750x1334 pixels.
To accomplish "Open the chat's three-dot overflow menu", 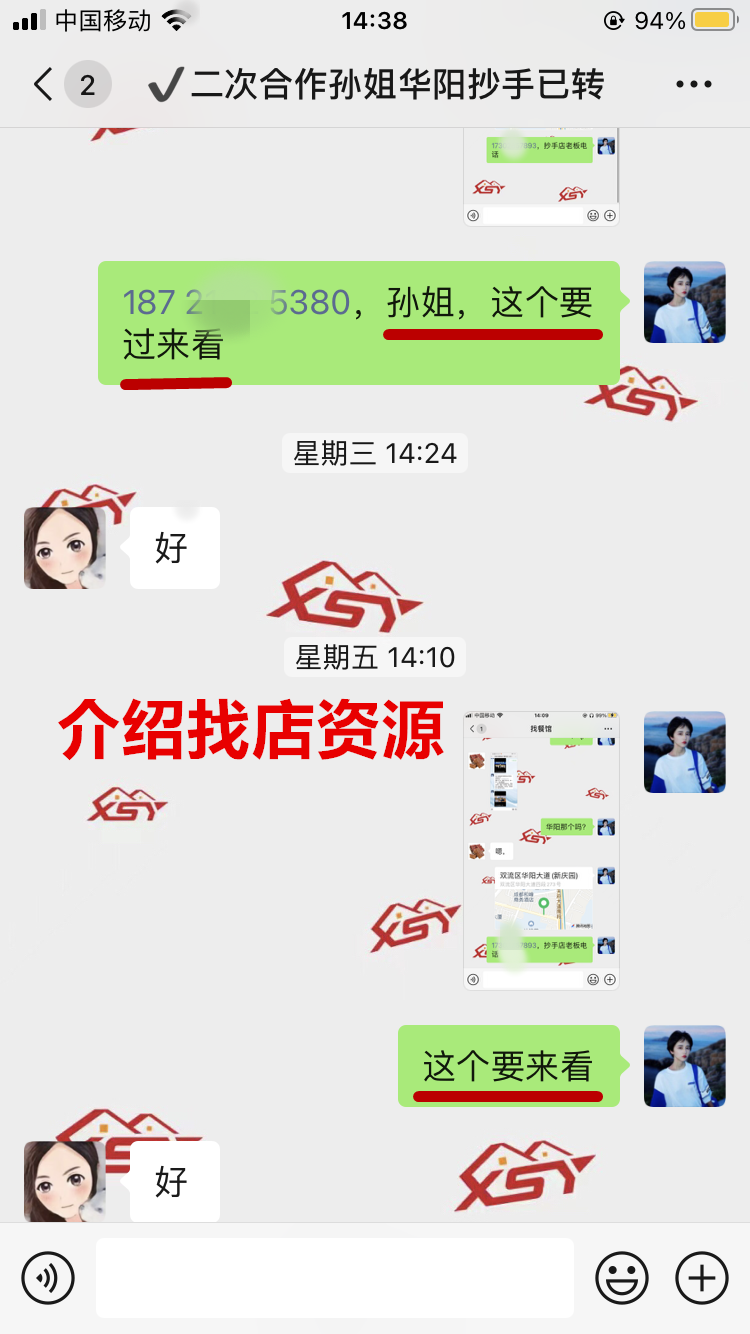I will click(693, 85).
